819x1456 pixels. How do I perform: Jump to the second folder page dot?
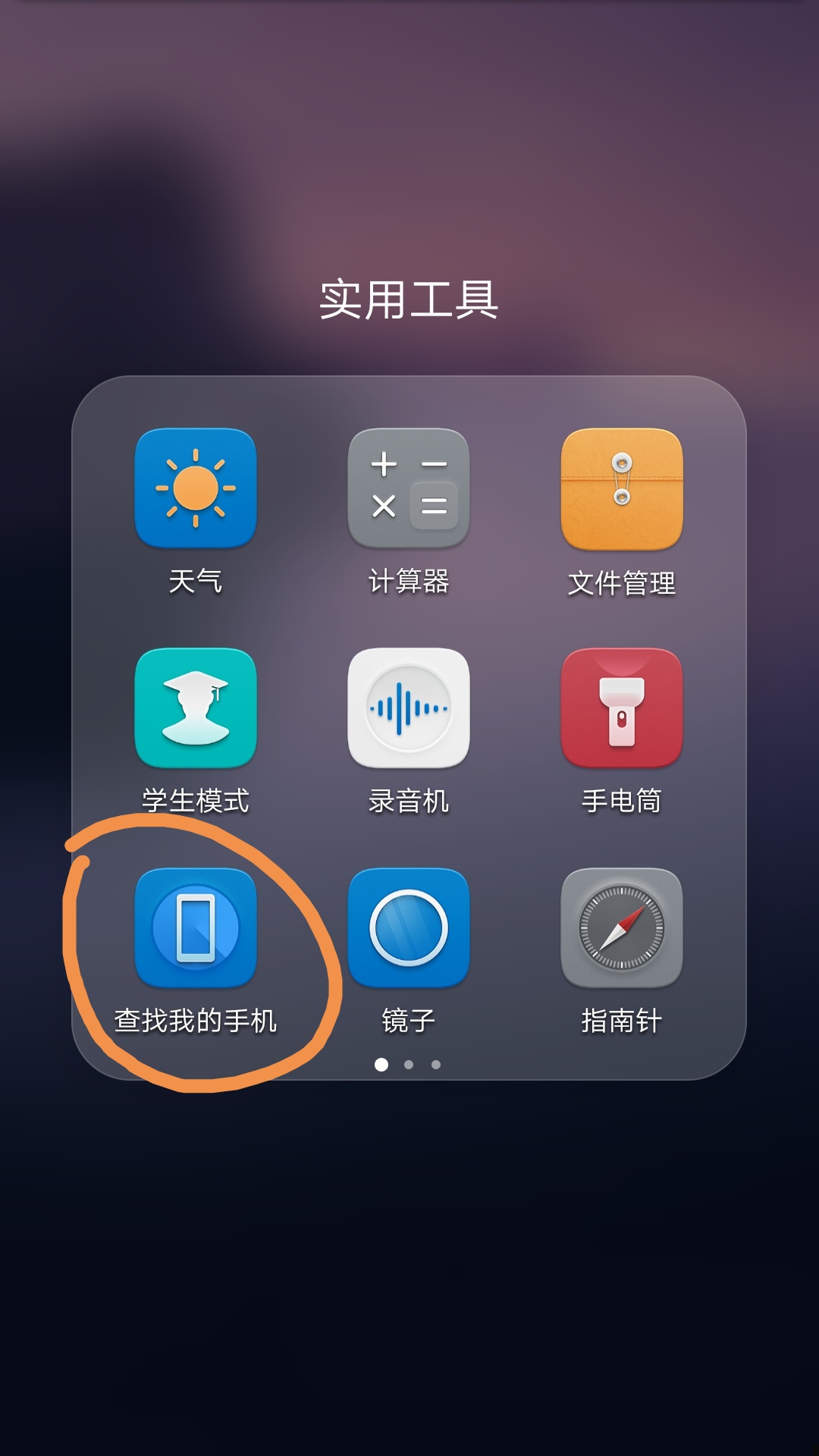(x=409, y=1065)
